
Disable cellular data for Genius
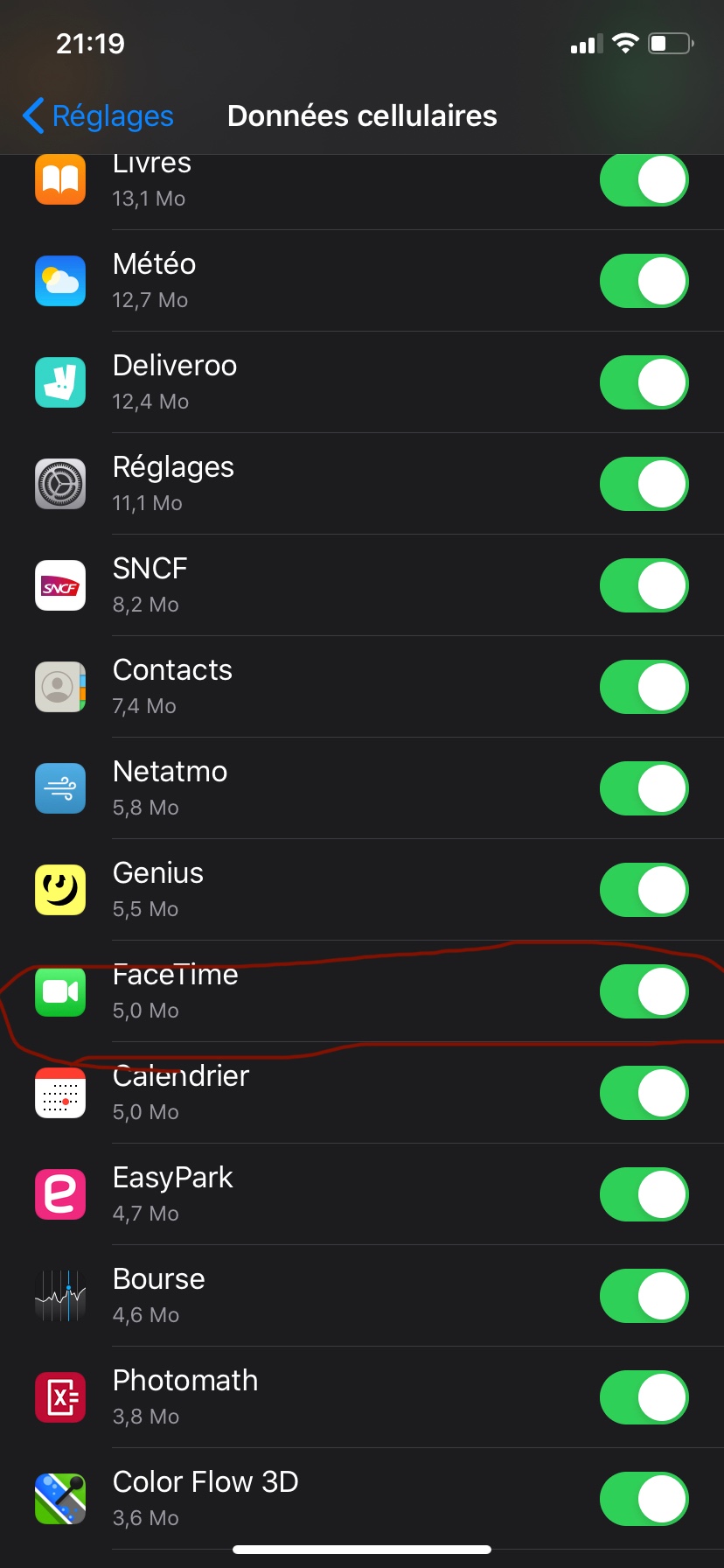tap(644, 890)
